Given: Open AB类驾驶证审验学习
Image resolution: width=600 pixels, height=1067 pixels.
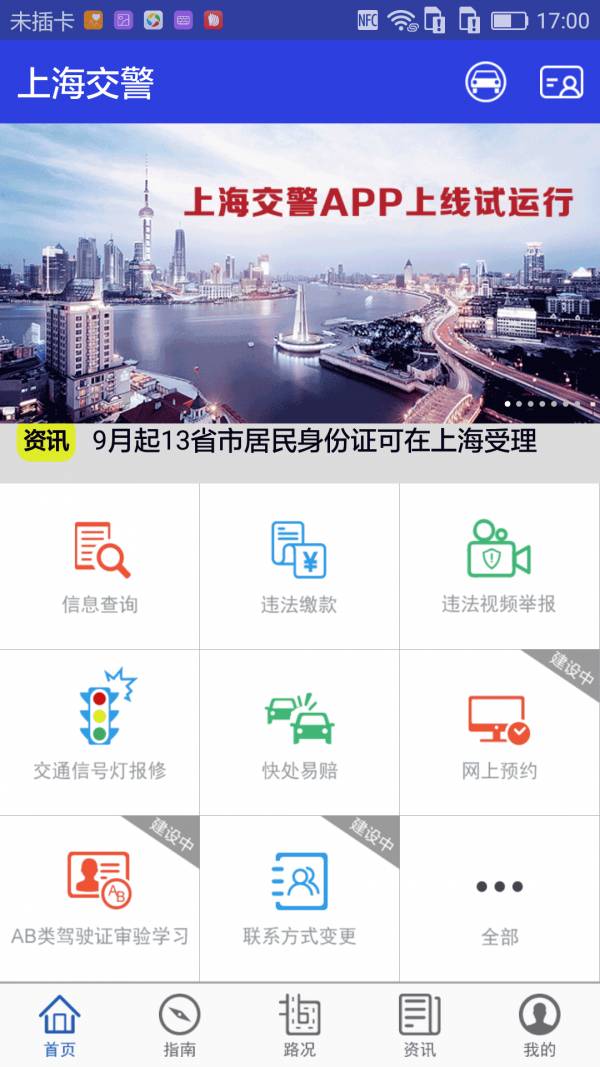Looking at the screenshot, I should coord(100,898).
